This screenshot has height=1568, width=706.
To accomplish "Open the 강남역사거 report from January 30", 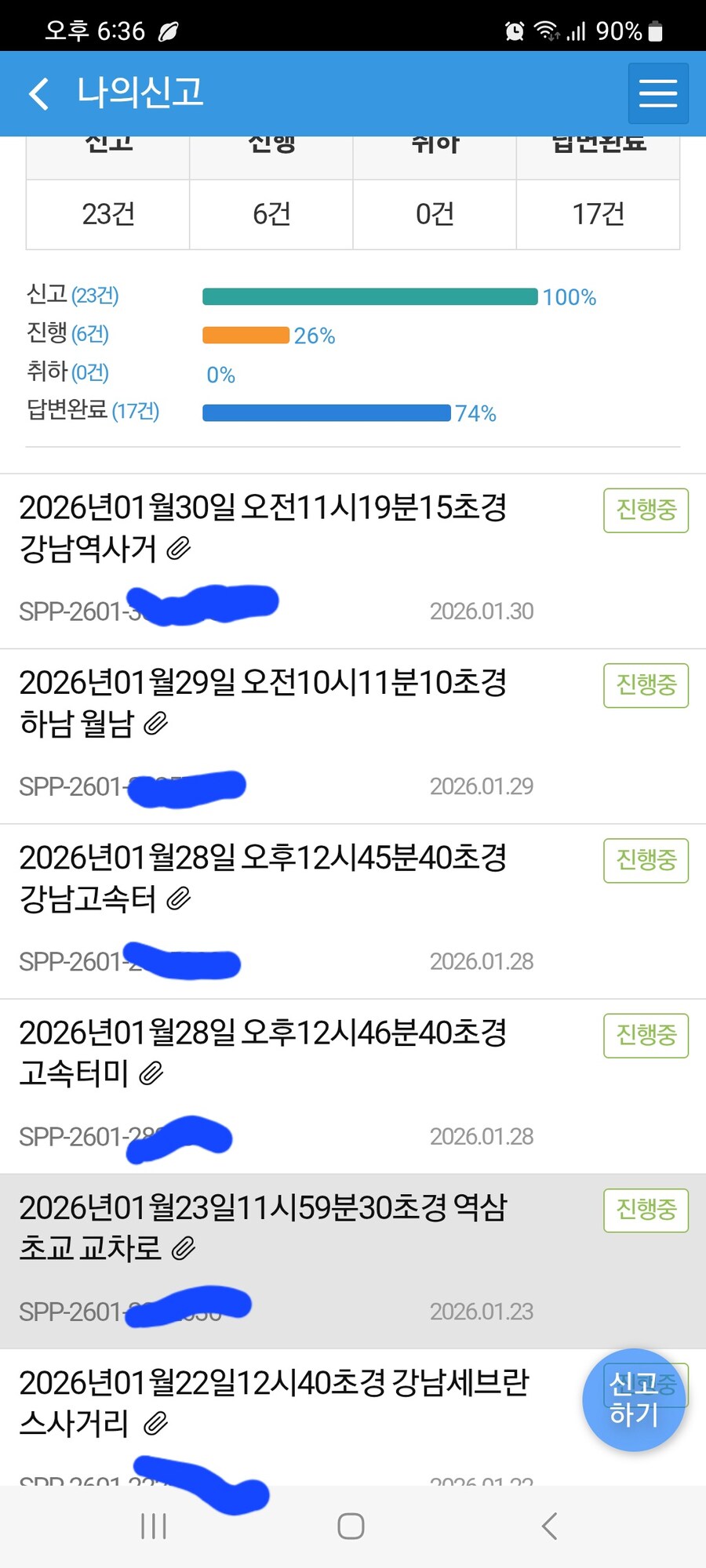I will [263, 528].
